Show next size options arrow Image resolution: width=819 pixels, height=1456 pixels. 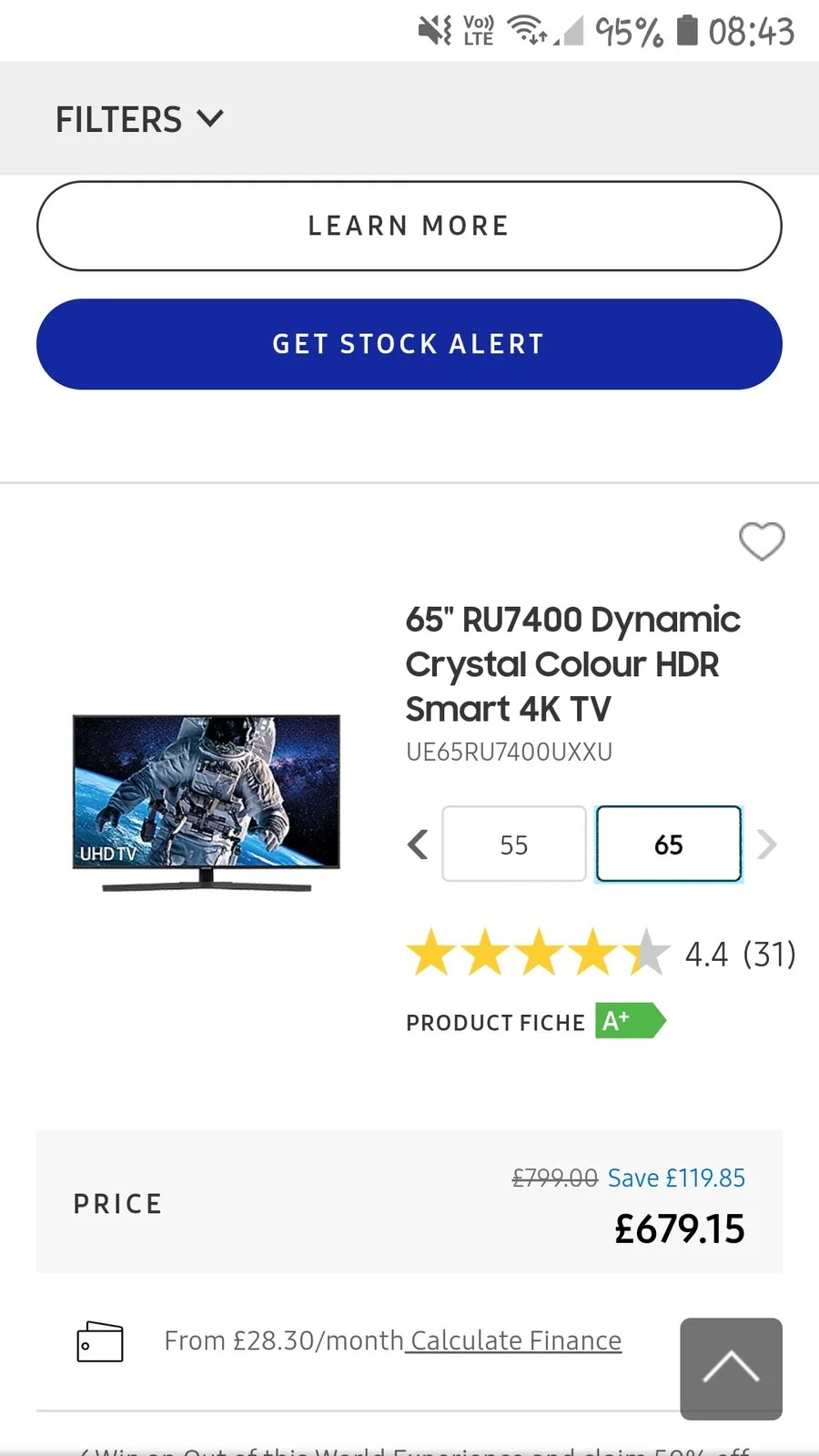[767, 844]
